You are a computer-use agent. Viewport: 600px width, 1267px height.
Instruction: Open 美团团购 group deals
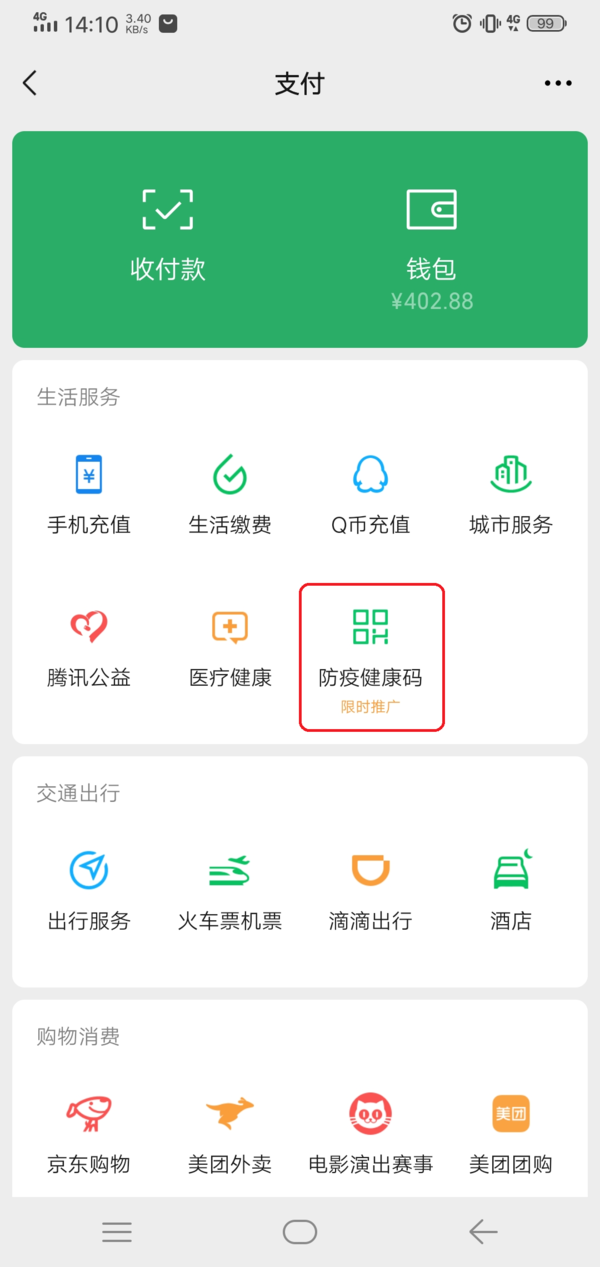[x=511, y=1134]
